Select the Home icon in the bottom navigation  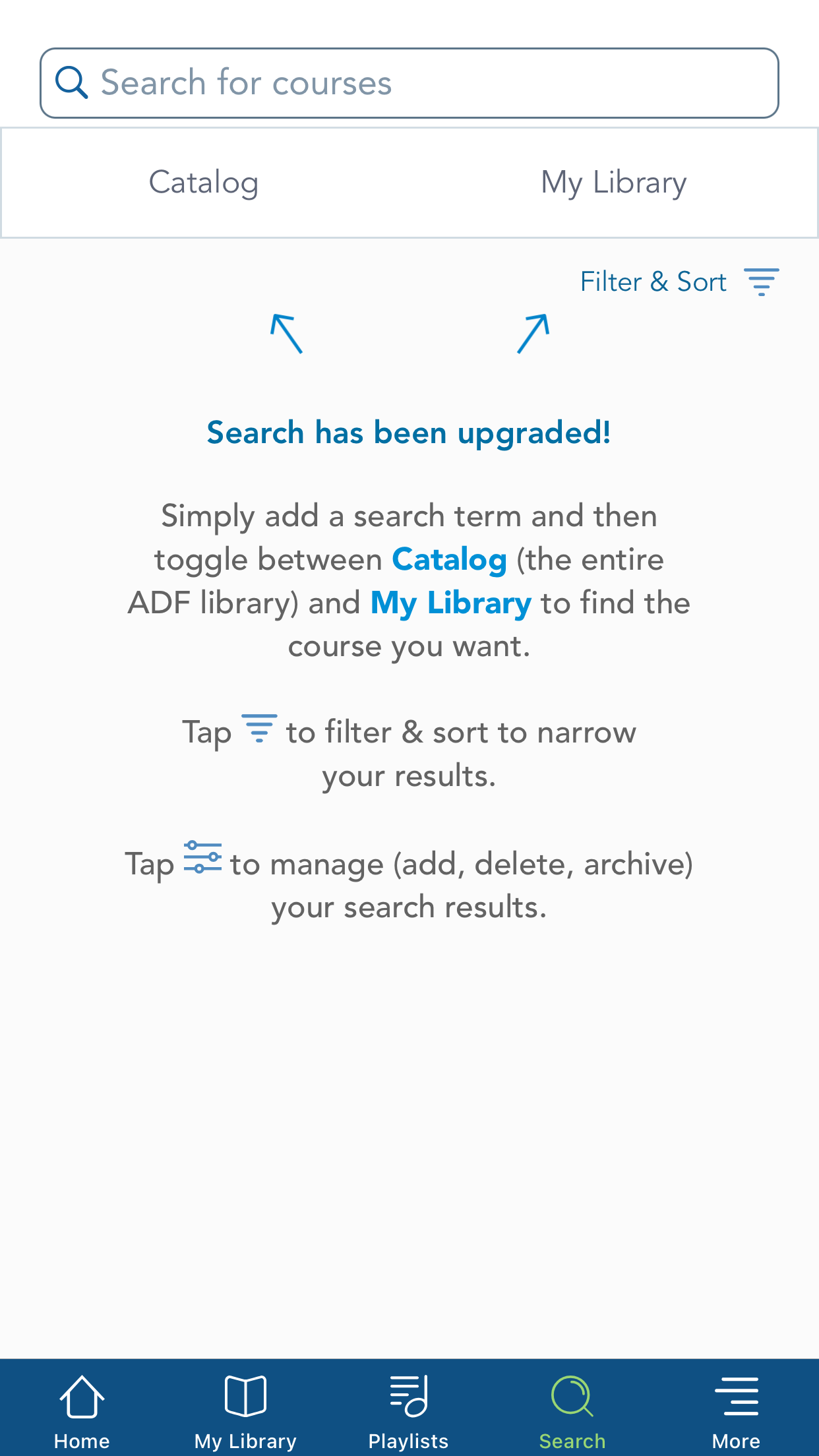pyautogui.click(x=81, y=1395)
